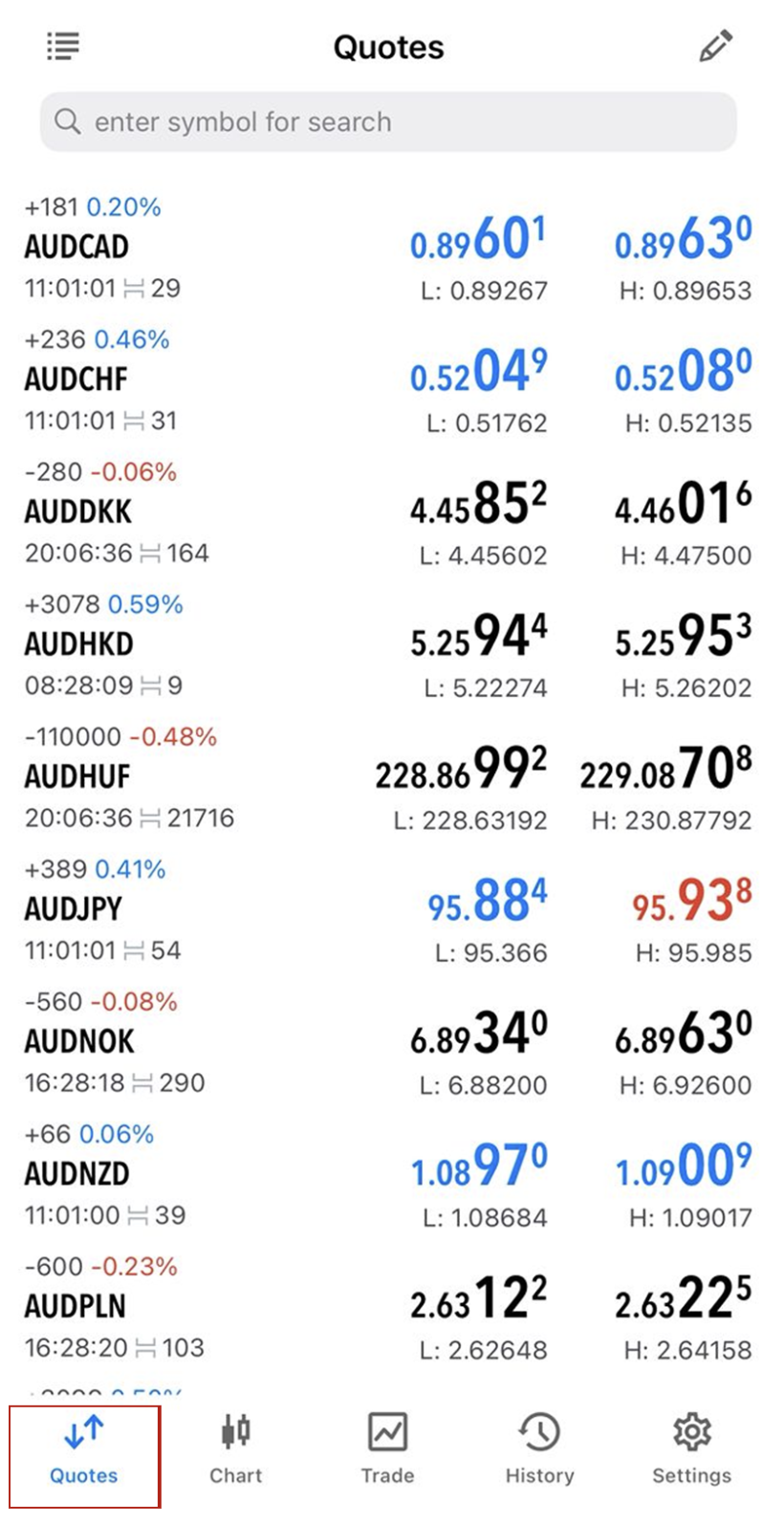This screenshot has width=784, height=1524.
Task: Tap the AUDNZD quote
Action: click(x=76, y=1174)
